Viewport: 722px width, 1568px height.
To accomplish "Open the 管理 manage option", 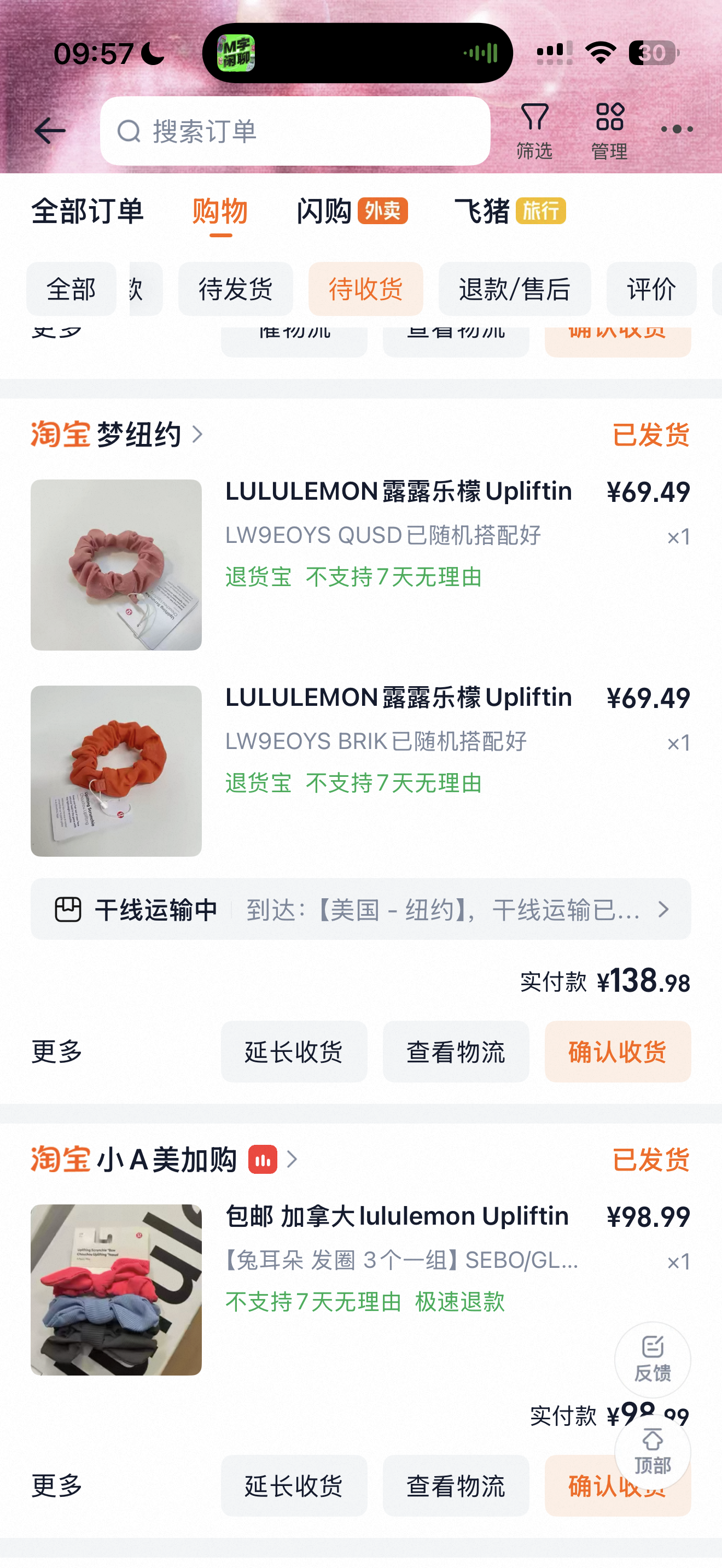I will point(609,131).
